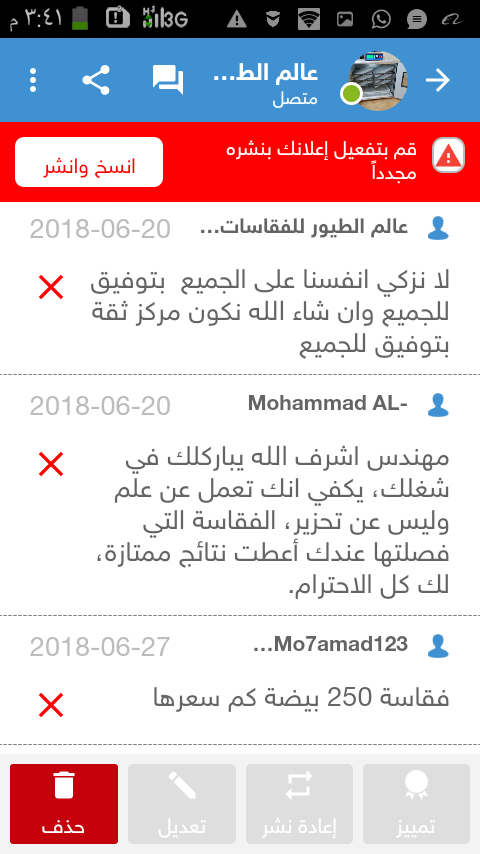Viewport: 480px width, 854px height.
Task: Edit the ad with تعديل
Action: point(182,803)
